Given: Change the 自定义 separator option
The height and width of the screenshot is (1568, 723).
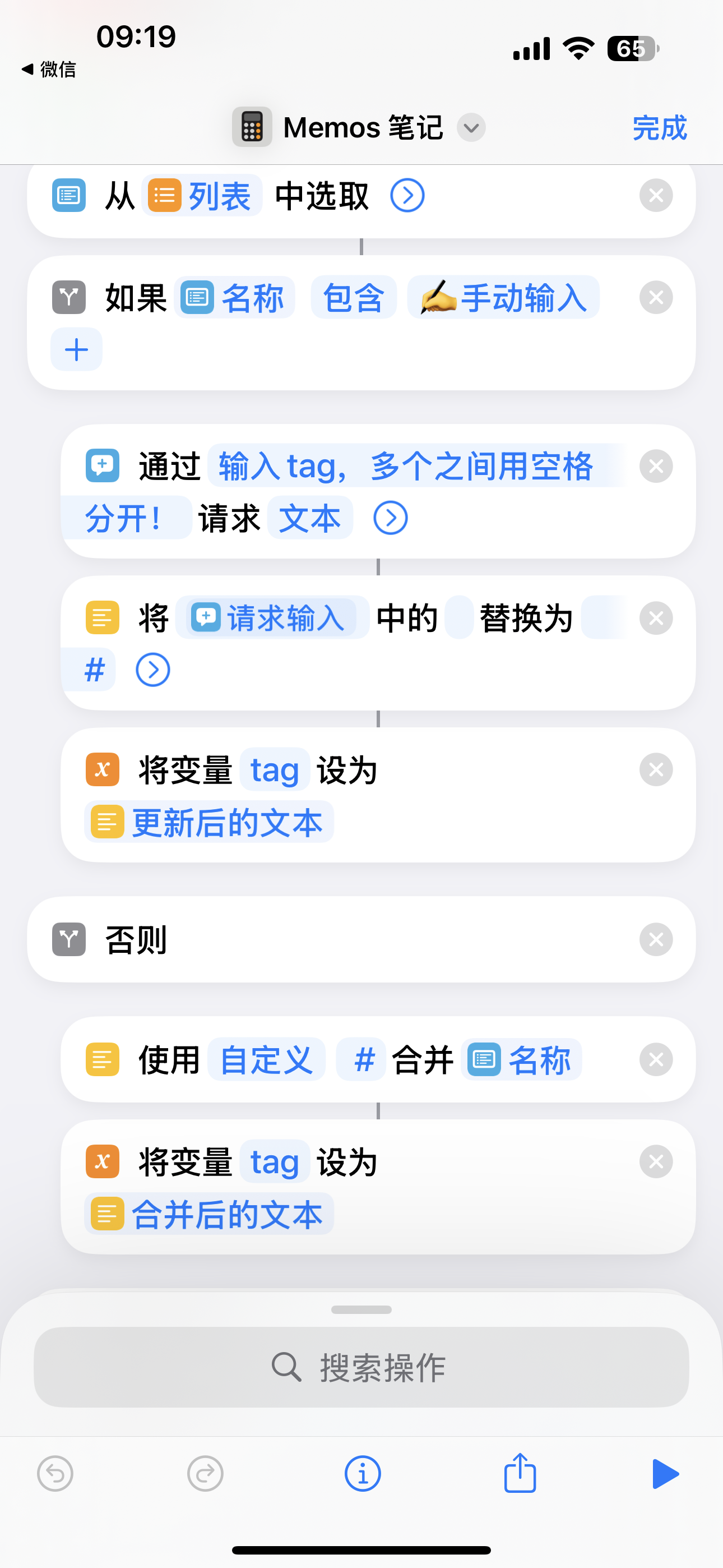Looking at the screenshot, I should (267, 1060).
